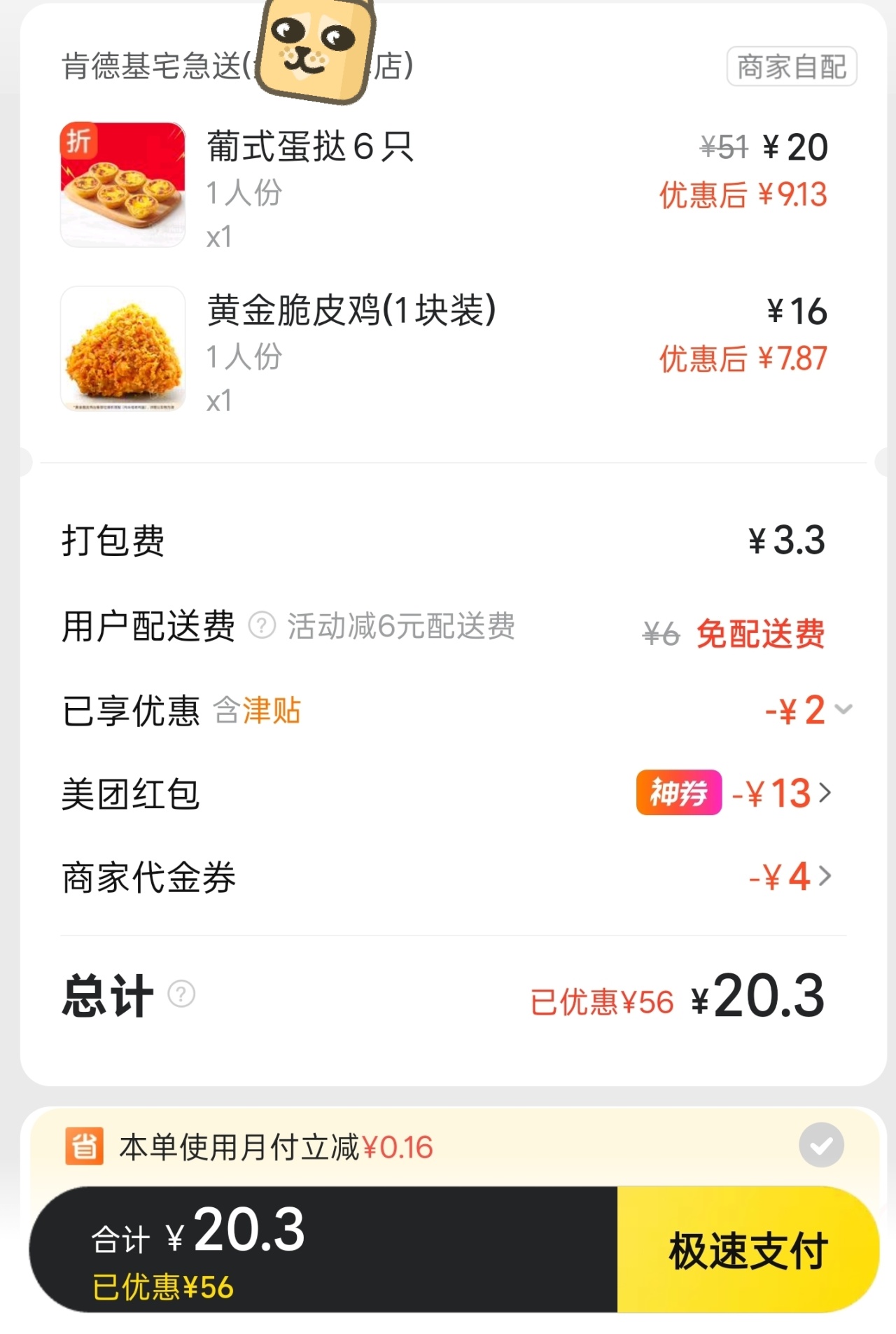896x1334 pixels.
Task: Expand the 已享优惠 discount details
Action: tap(843, 709)
